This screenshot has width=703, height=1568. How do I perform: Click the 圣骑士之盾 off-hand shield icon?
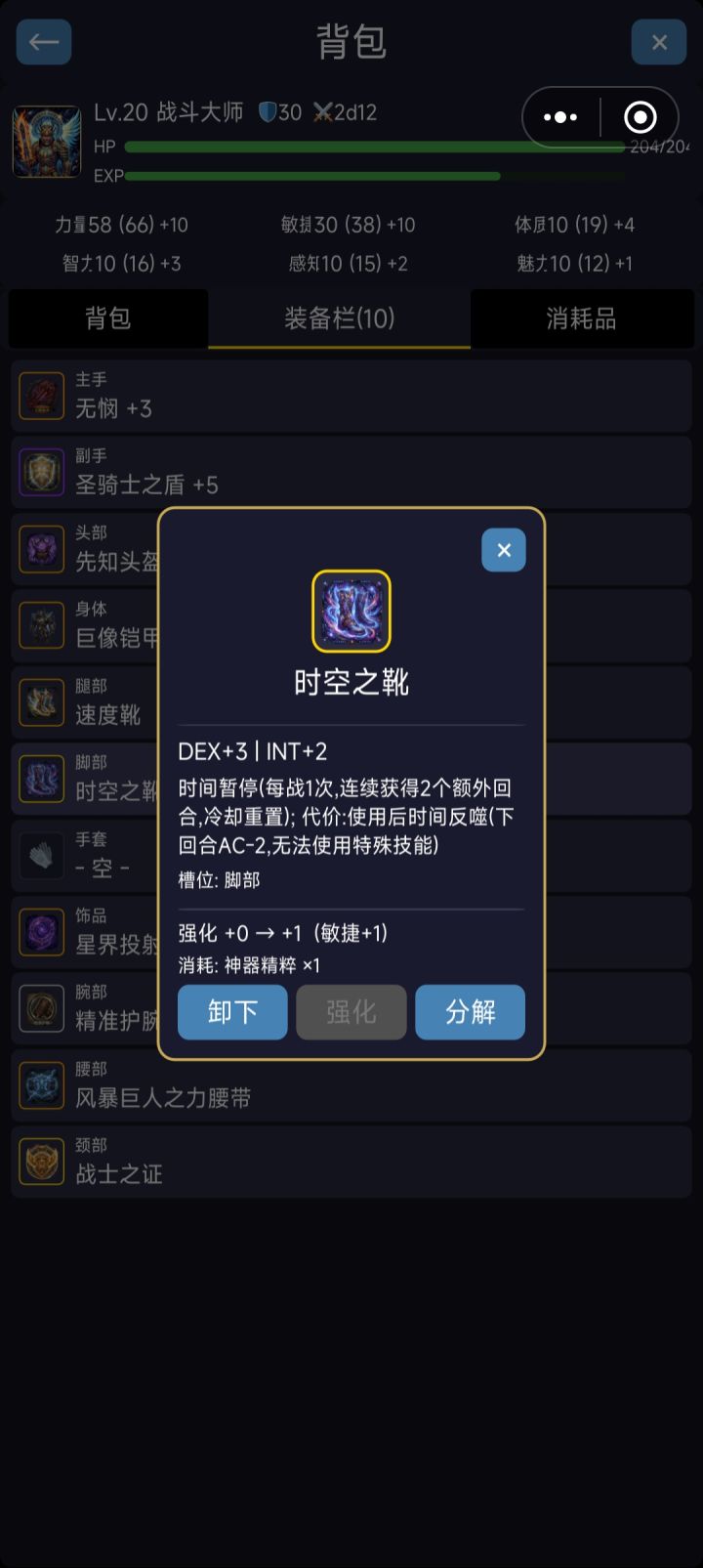(41, 472)
